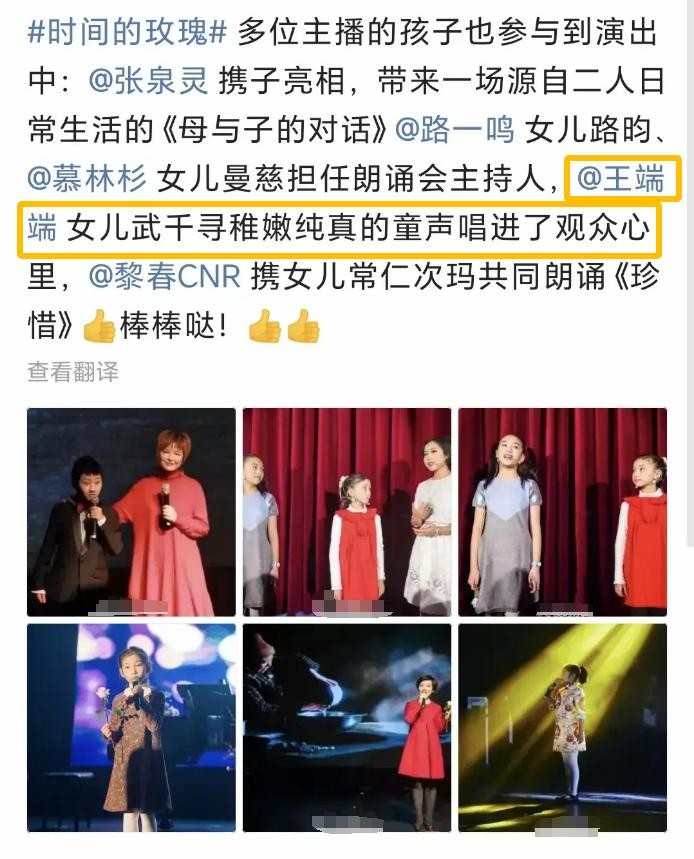
Task: Visit the @张泉灵 profile mention
Action: pos(148,80)
